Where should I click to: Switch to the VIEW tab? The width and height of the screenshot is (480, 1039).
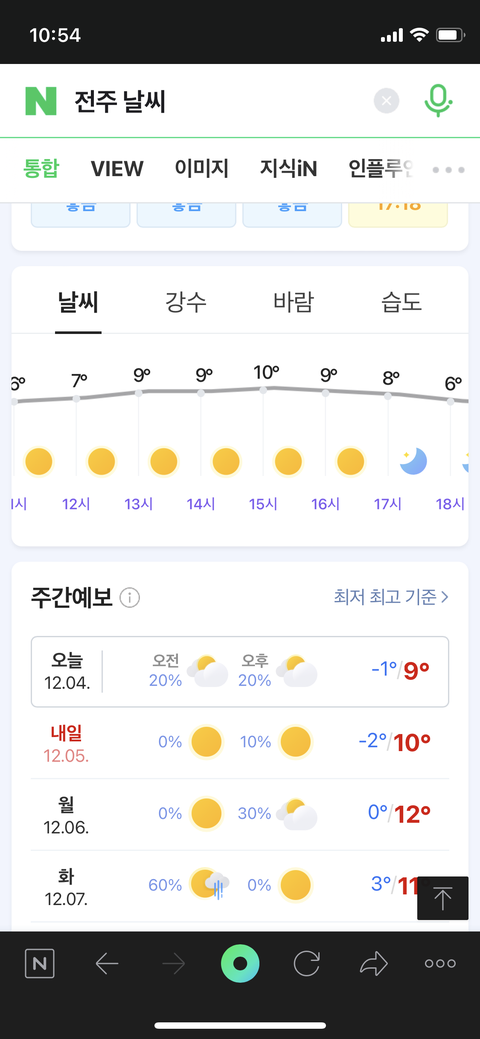pos(117,169)
